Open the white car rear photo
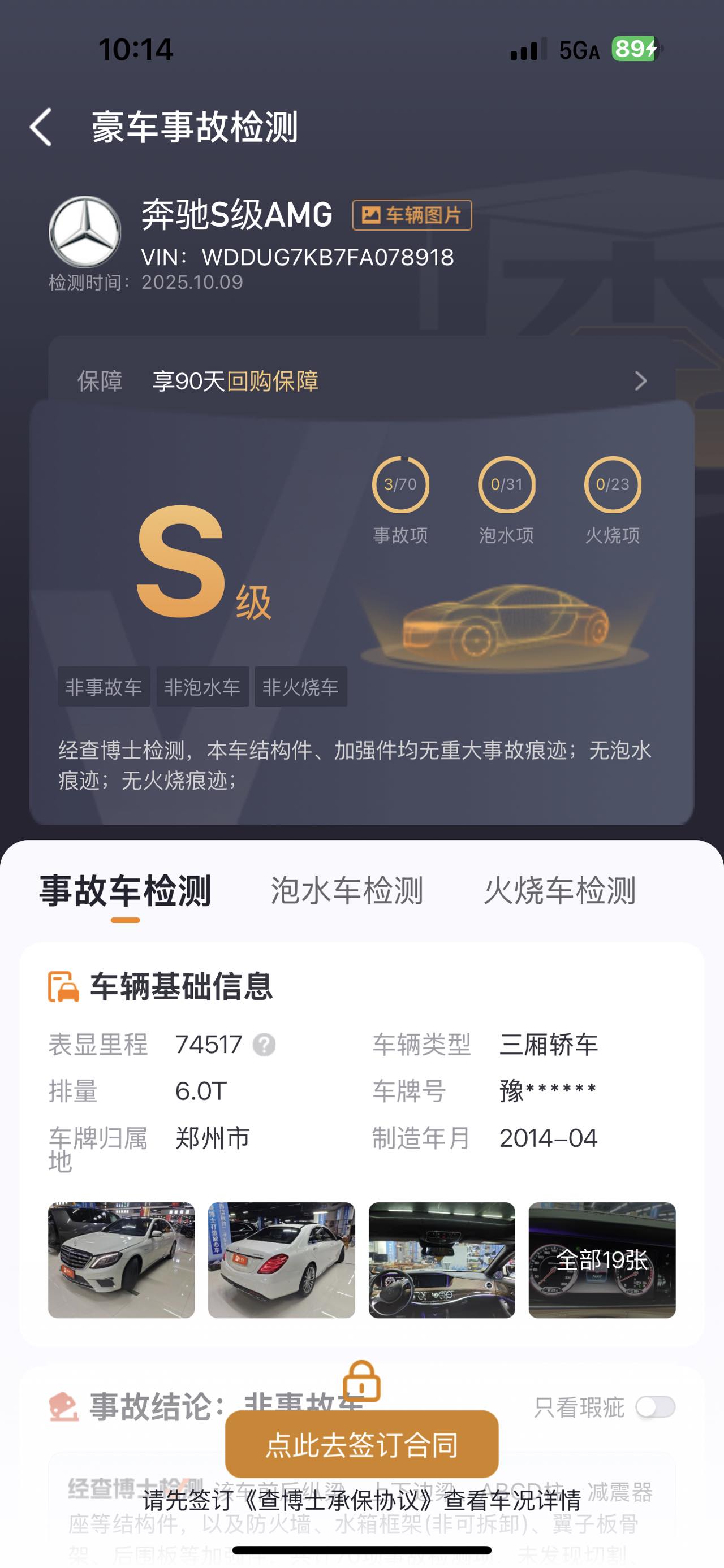Image resolution: width=724 pixels, height=1568 pixels. 281,1259
